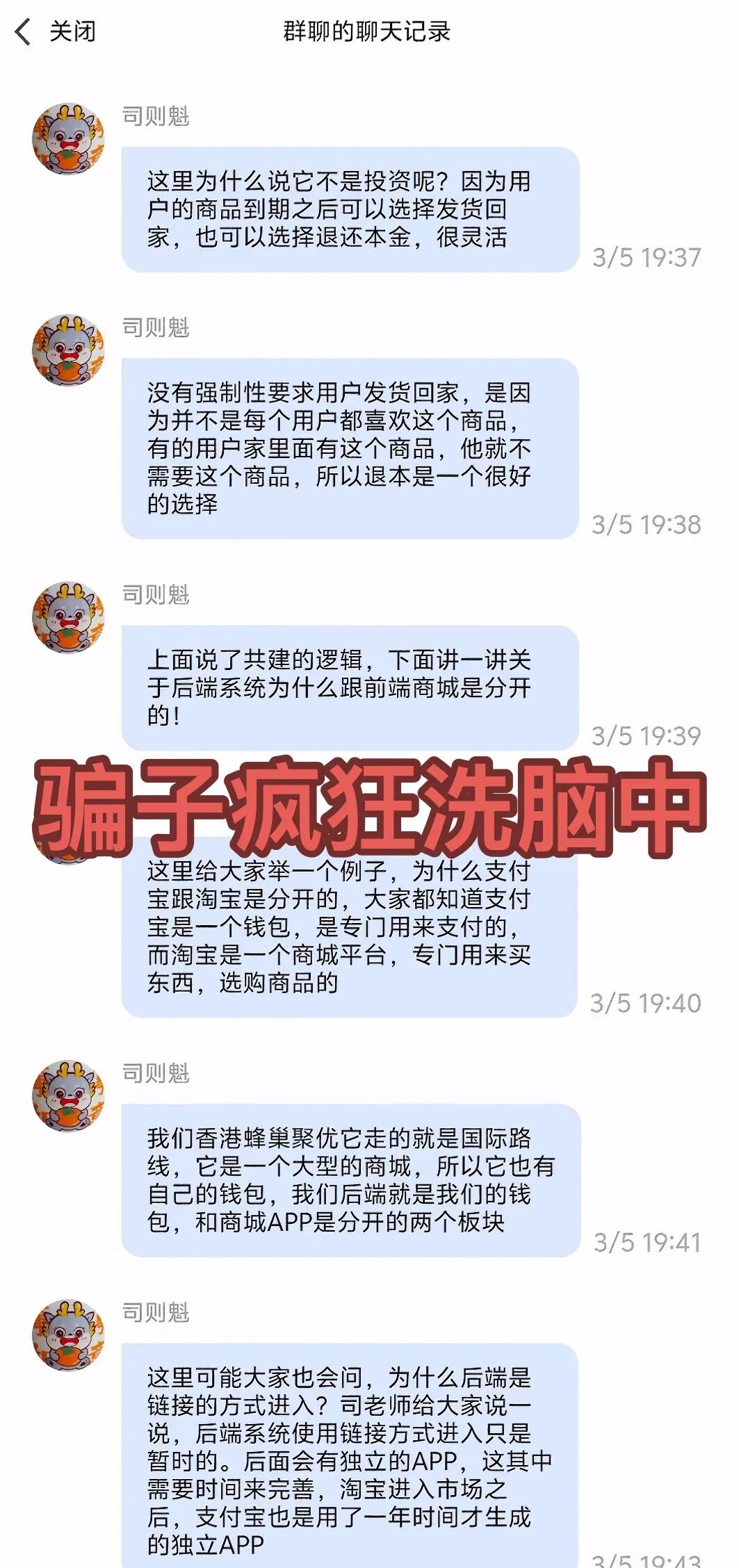Open 司则魁's avatar beside the 19:41 message
Image resolution: width=739 pixels, height=1568 pixels.
pyautogui.click(x=68, y=1095)
